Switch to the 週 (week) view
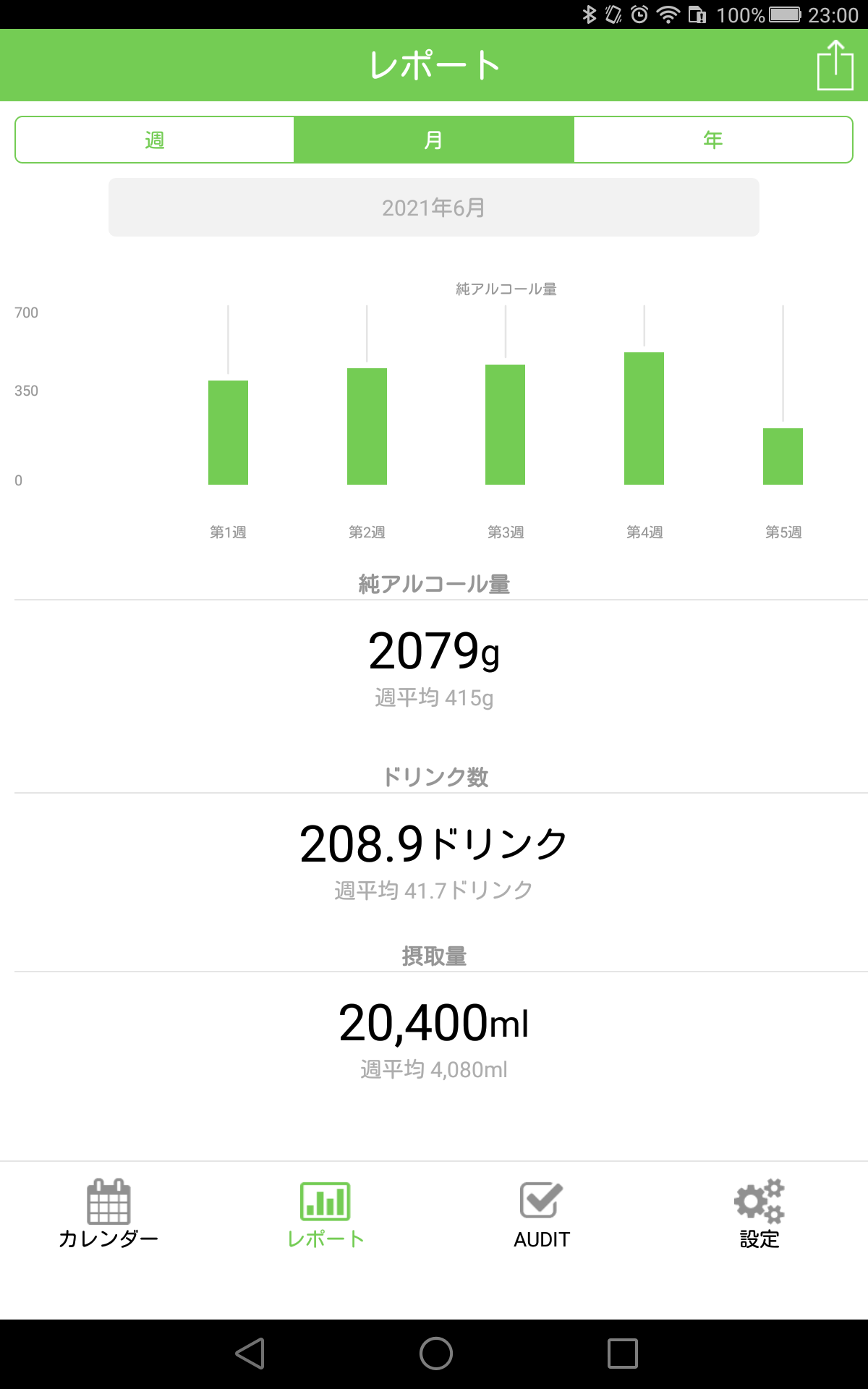The image size is (868, 1389). (155, 140)
